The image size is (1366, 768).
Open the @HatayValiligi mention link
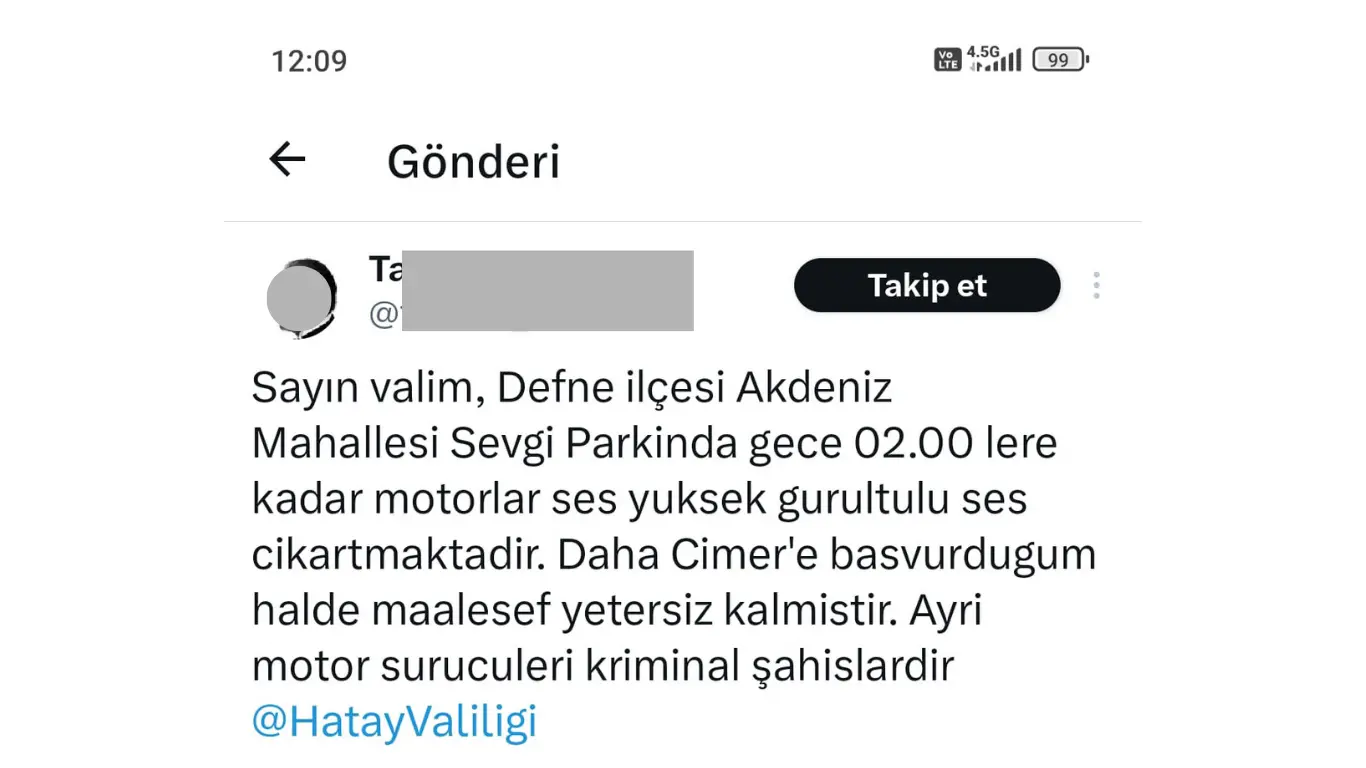tap(394, 721)
